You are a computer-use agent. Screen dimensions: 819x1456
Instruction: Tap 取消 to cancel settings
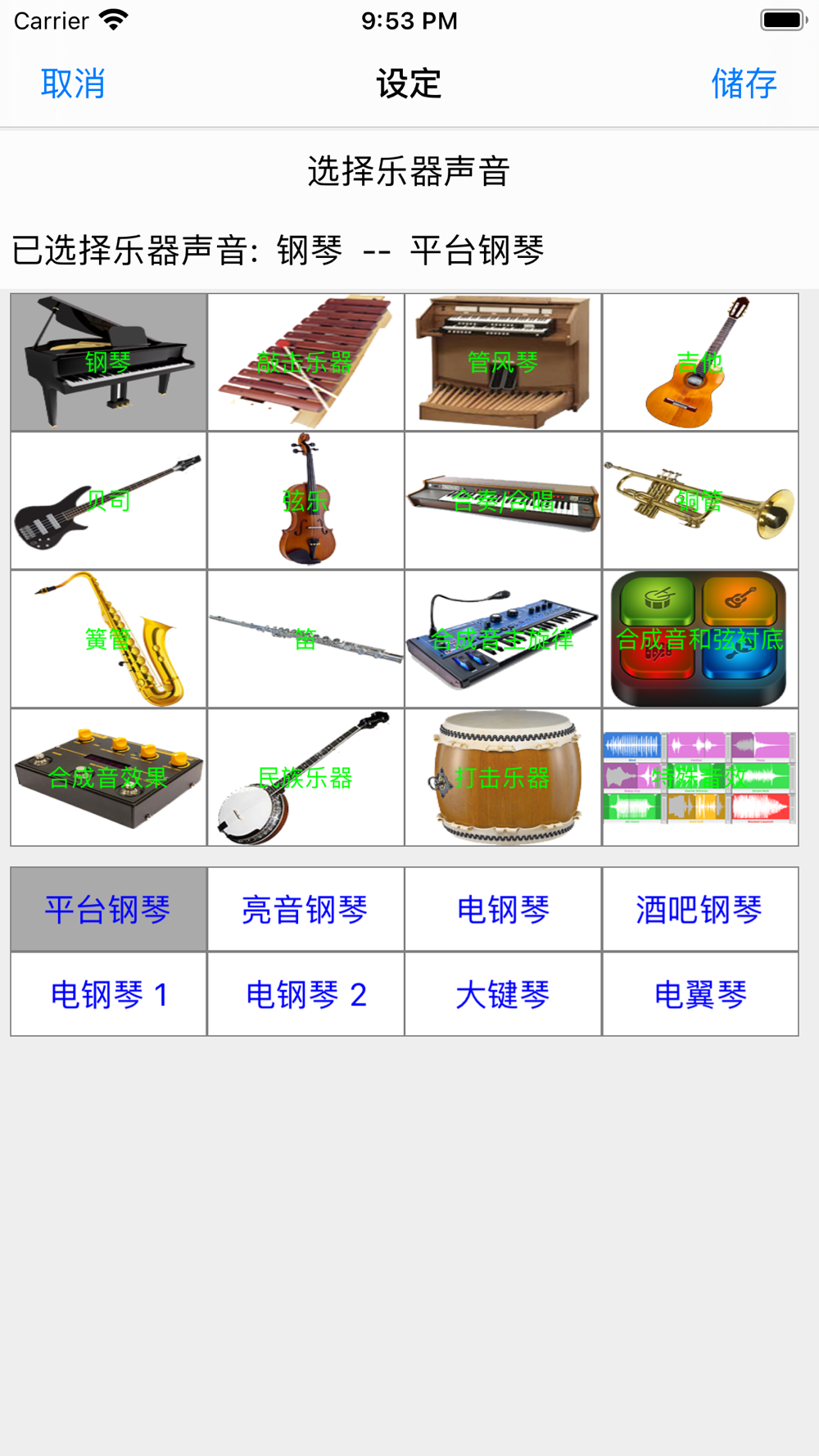[x=73, y=84]
